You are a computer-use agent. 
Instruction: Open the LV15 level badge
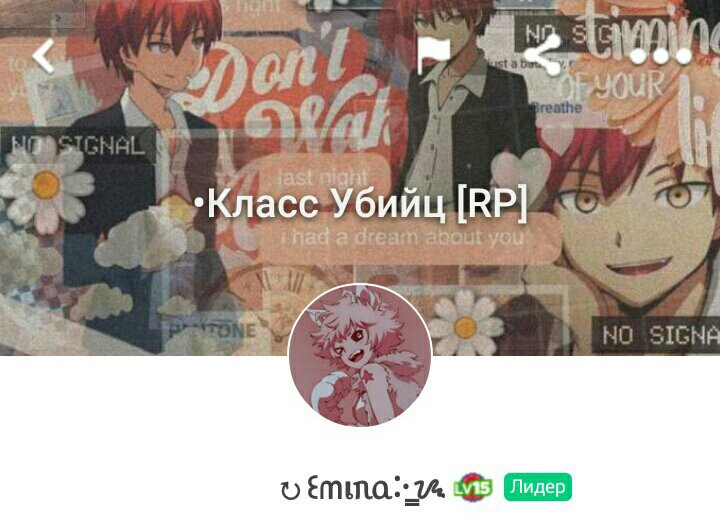[x=473, y=488]
